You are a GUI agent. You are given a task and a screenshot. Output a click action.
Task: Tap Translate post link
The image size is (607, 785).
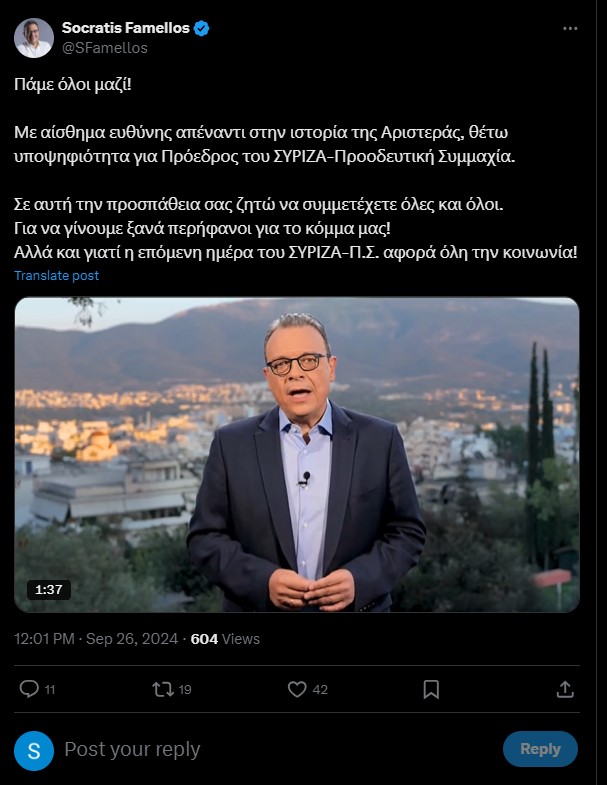click(x=57, y=275)
